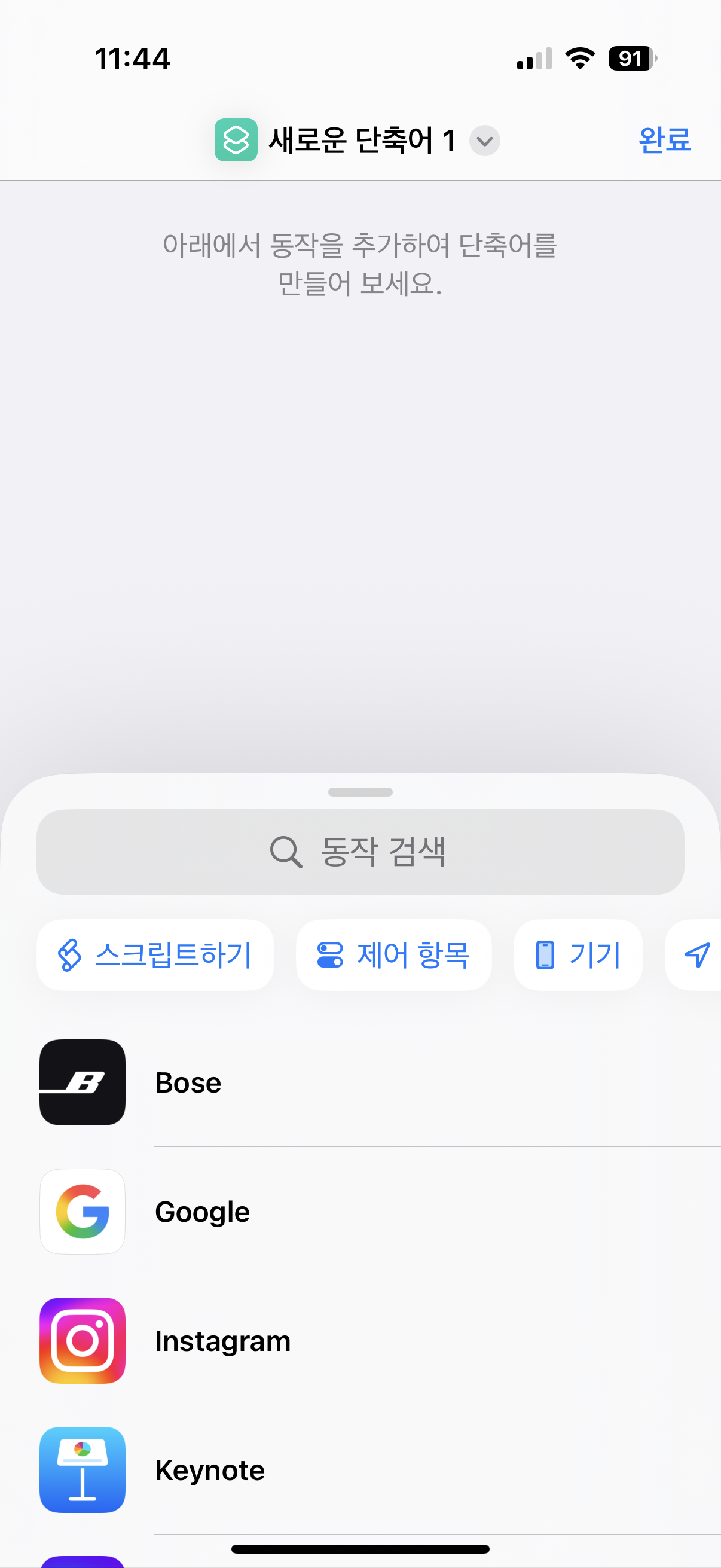The width and height of the screenshot is (721, 1568).
Task: Select the 제어 항목 category chip
Action: [393, 954]
